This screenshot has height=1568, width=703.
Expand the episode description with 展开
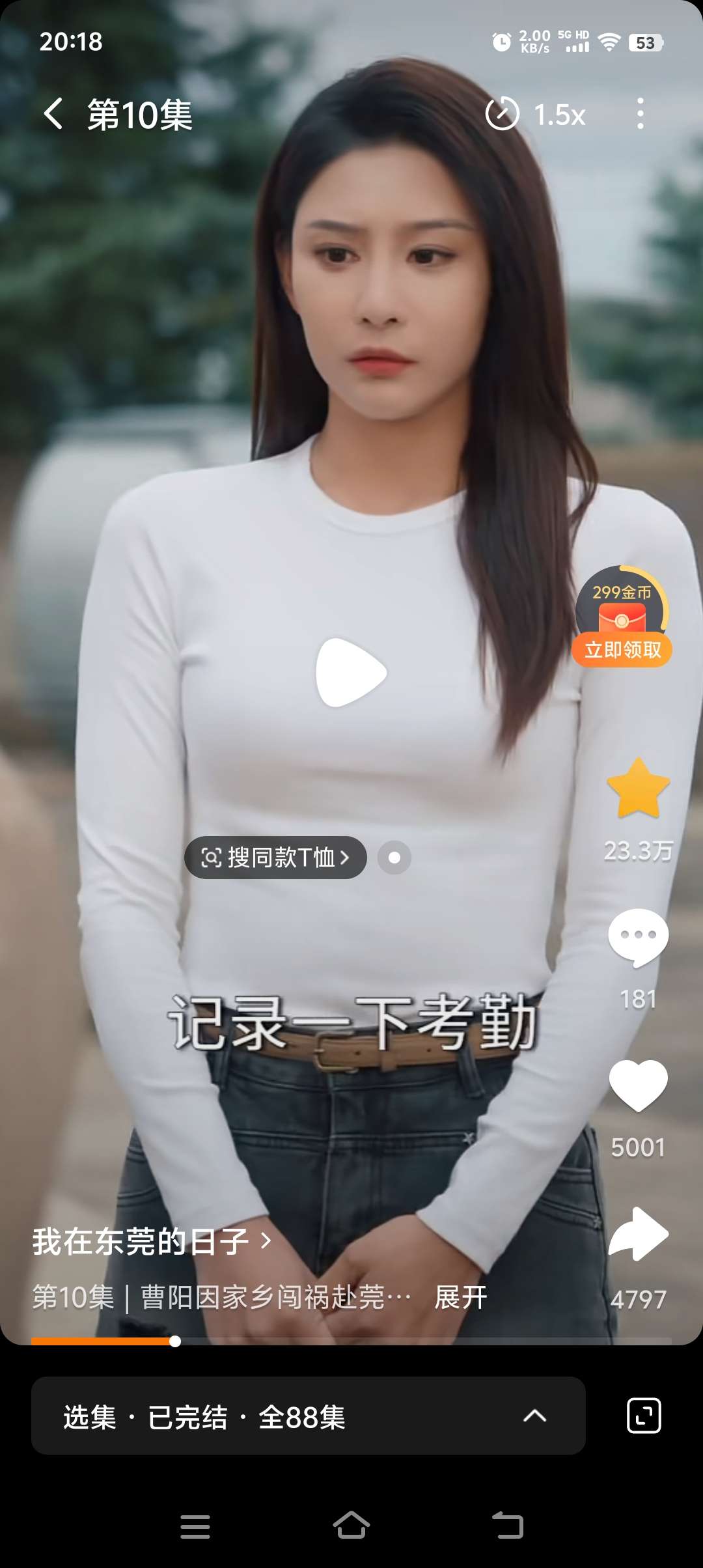461,1297
